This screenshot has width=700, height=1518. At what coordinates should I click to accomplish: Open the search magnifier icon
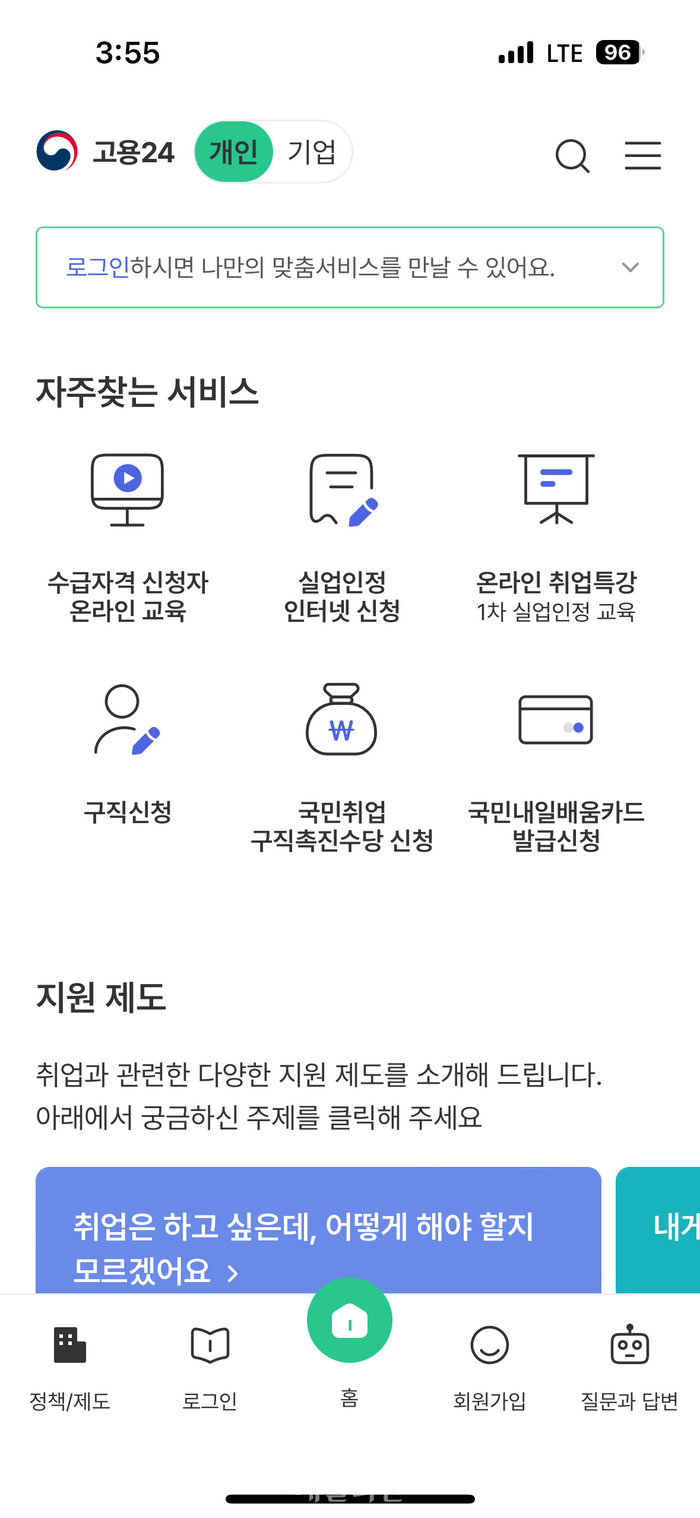click(572, 156)
